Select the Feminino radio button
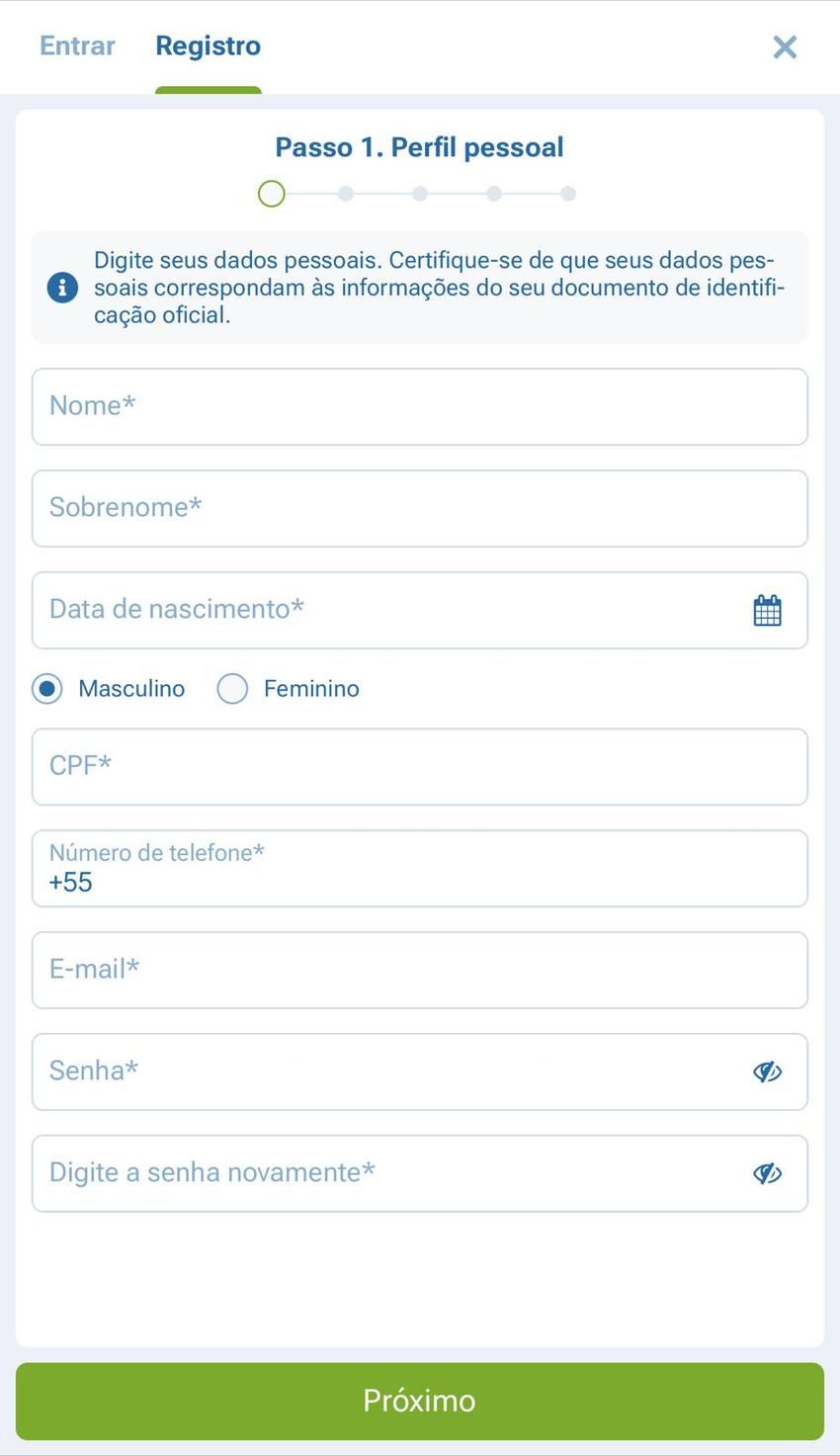Viewport: 840px width, 1456px height. point(231,688)
